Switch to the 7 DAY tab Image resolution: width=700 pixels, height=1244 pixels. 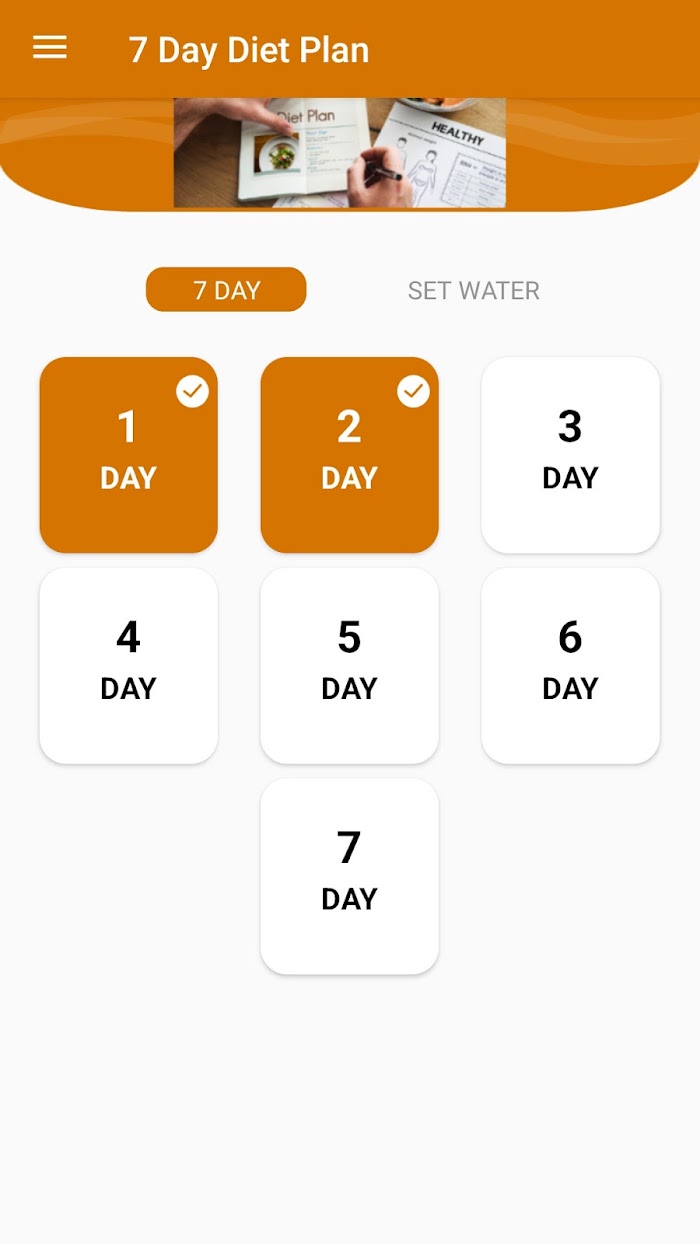pyautogui.click(x=226, y=290)
